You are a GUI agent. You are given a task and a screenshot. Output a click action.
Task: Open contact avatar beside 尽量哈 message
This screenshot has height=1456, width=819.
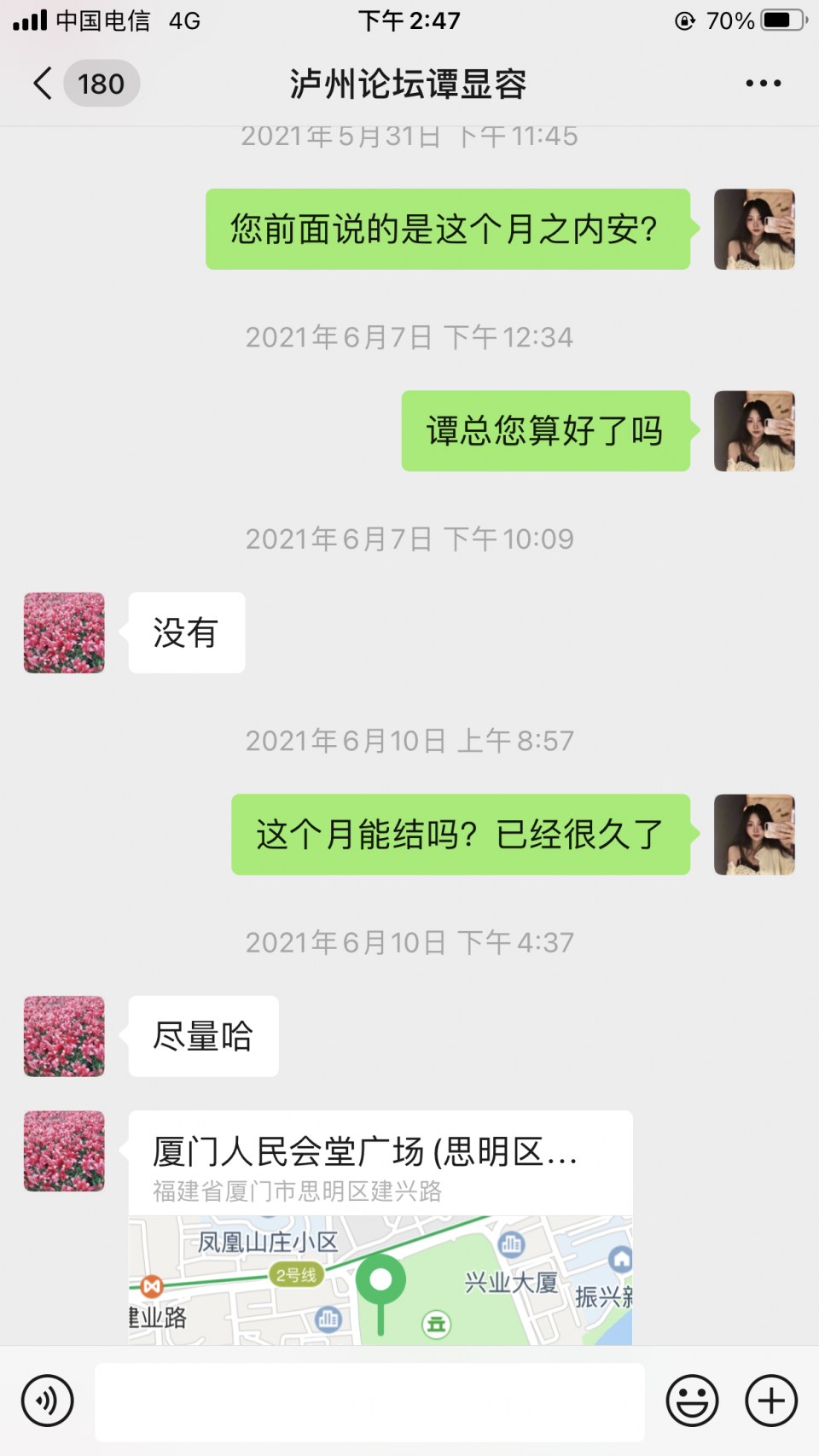click(x=64, y=1036)
